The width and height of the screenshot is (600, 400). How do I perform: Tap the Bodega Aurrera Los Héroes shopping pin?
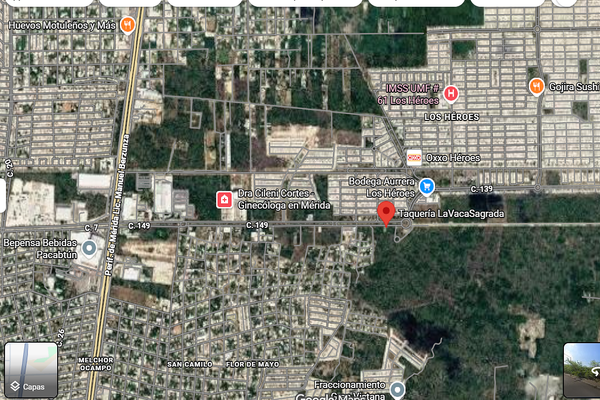(427, 187)
